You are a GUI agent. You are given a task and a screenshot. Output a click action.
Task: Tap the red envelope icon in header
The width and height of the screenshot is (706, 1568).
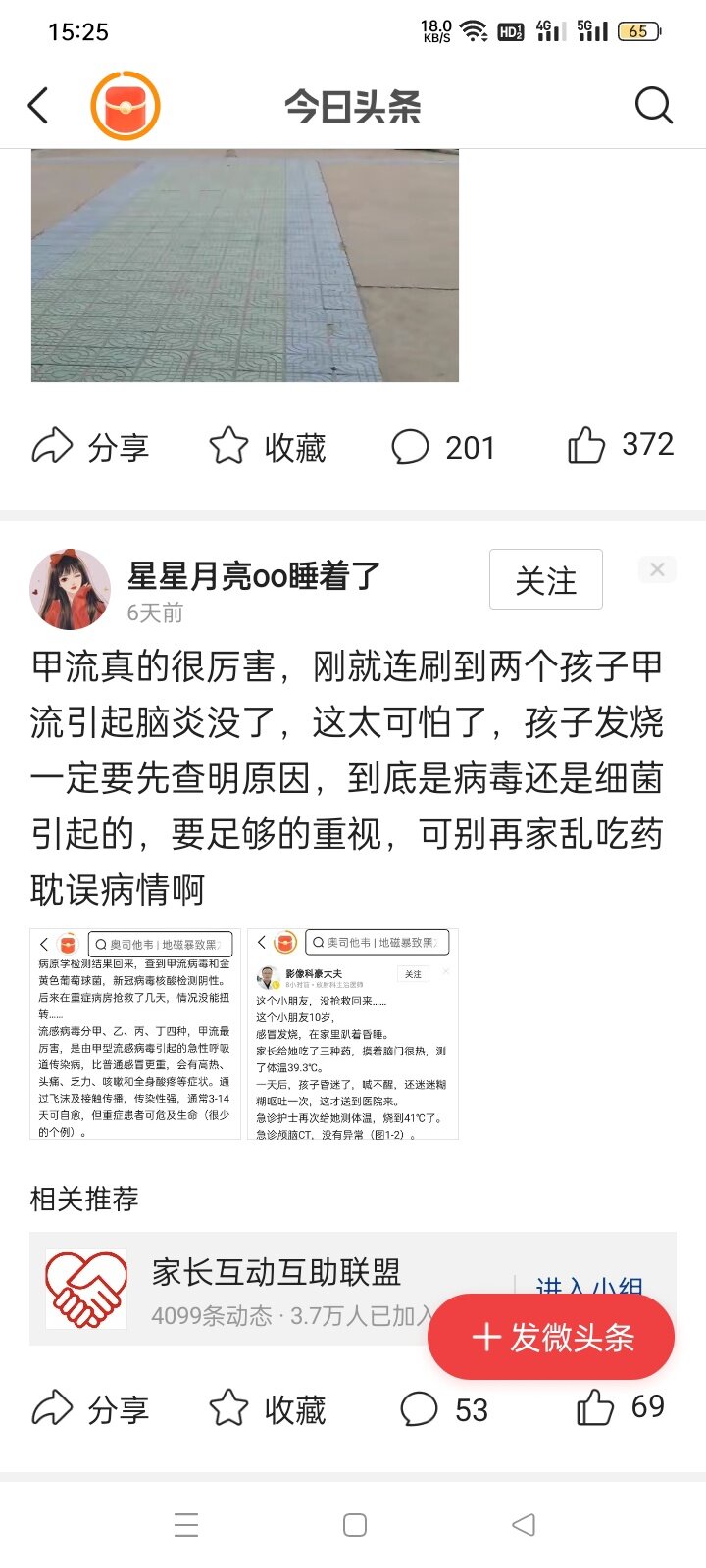coord(126,105)
